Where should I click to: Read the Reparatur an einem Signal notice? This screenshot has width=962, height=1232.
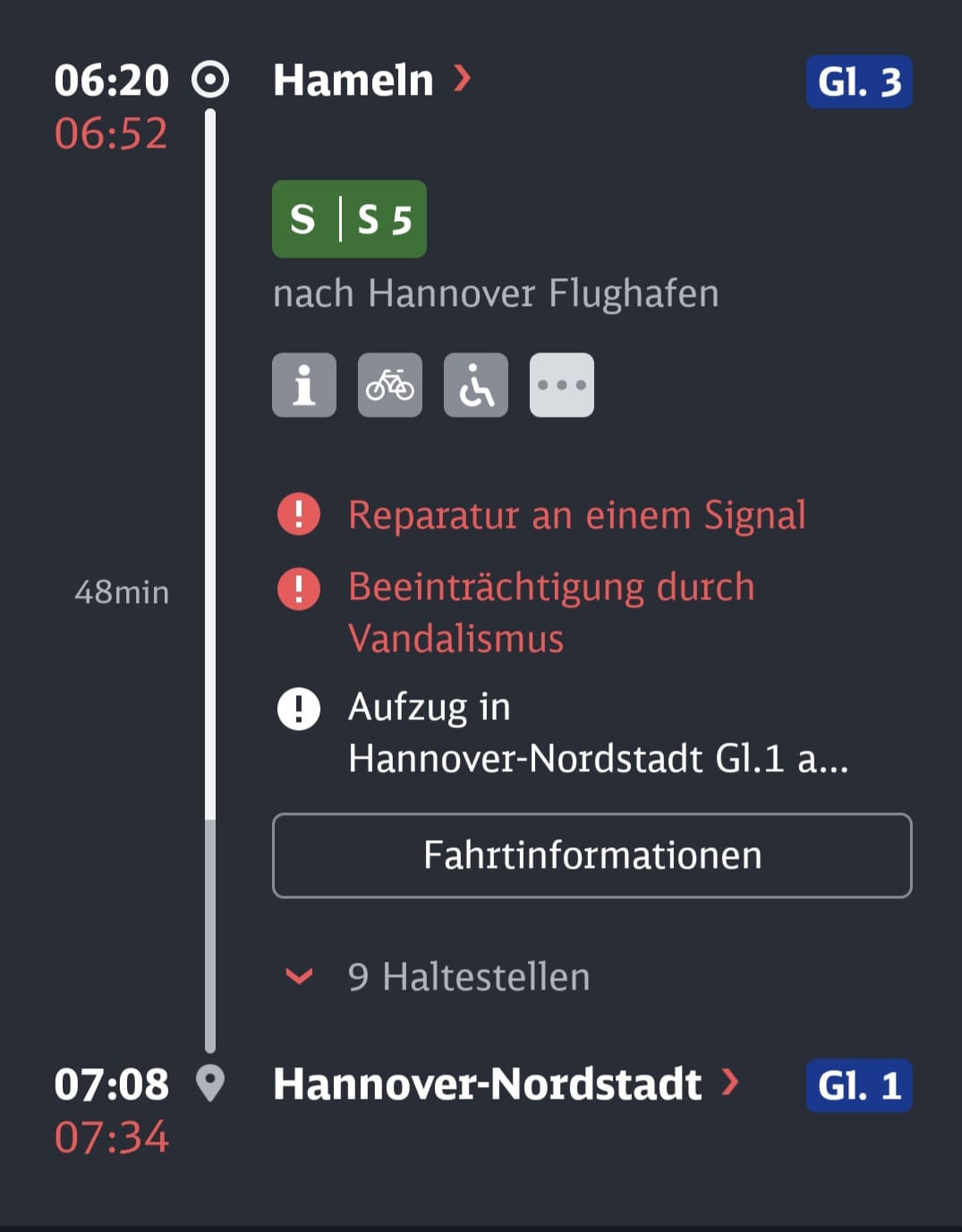(x=576, y=515)
